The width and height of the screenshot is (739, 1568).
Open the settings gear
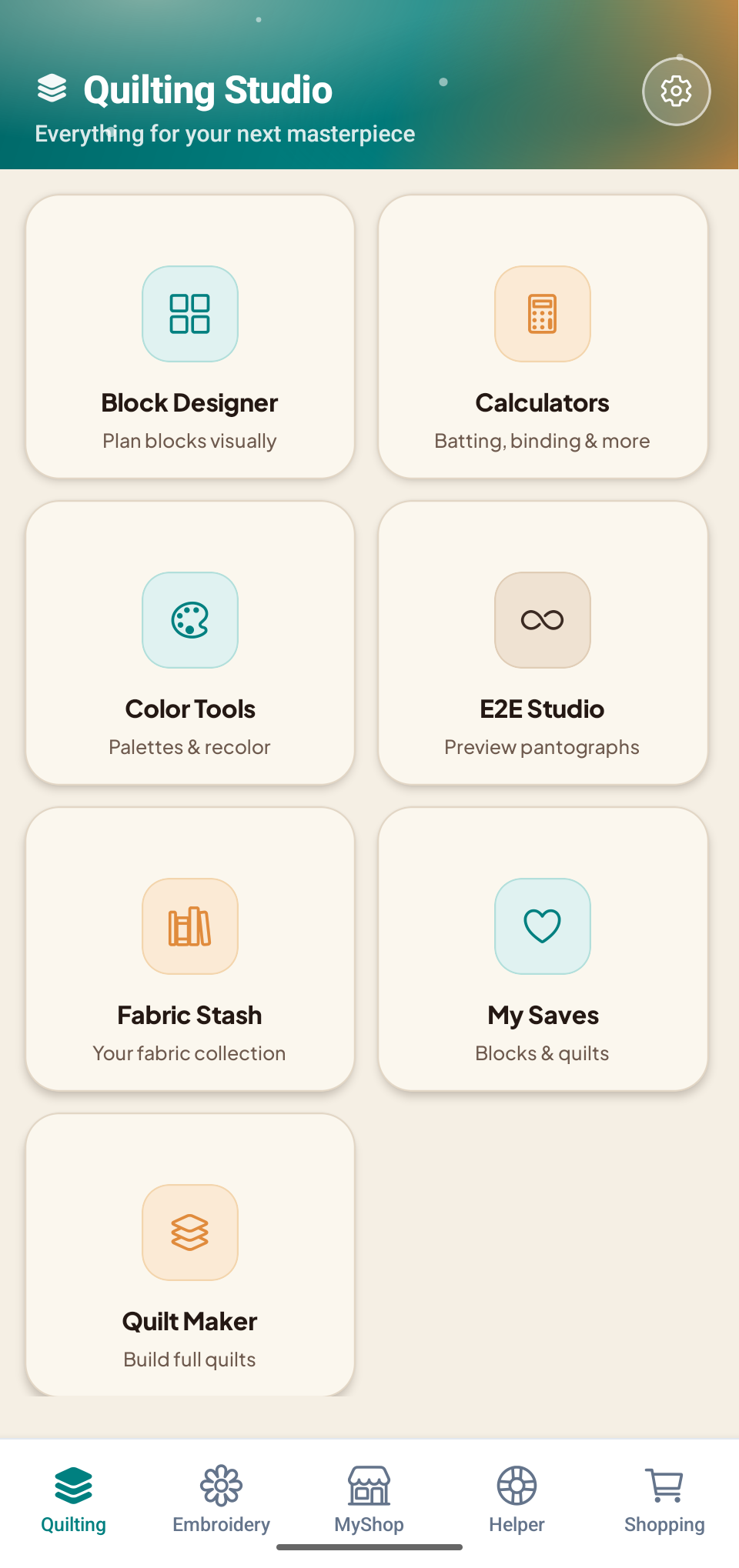tap(676, 91)
